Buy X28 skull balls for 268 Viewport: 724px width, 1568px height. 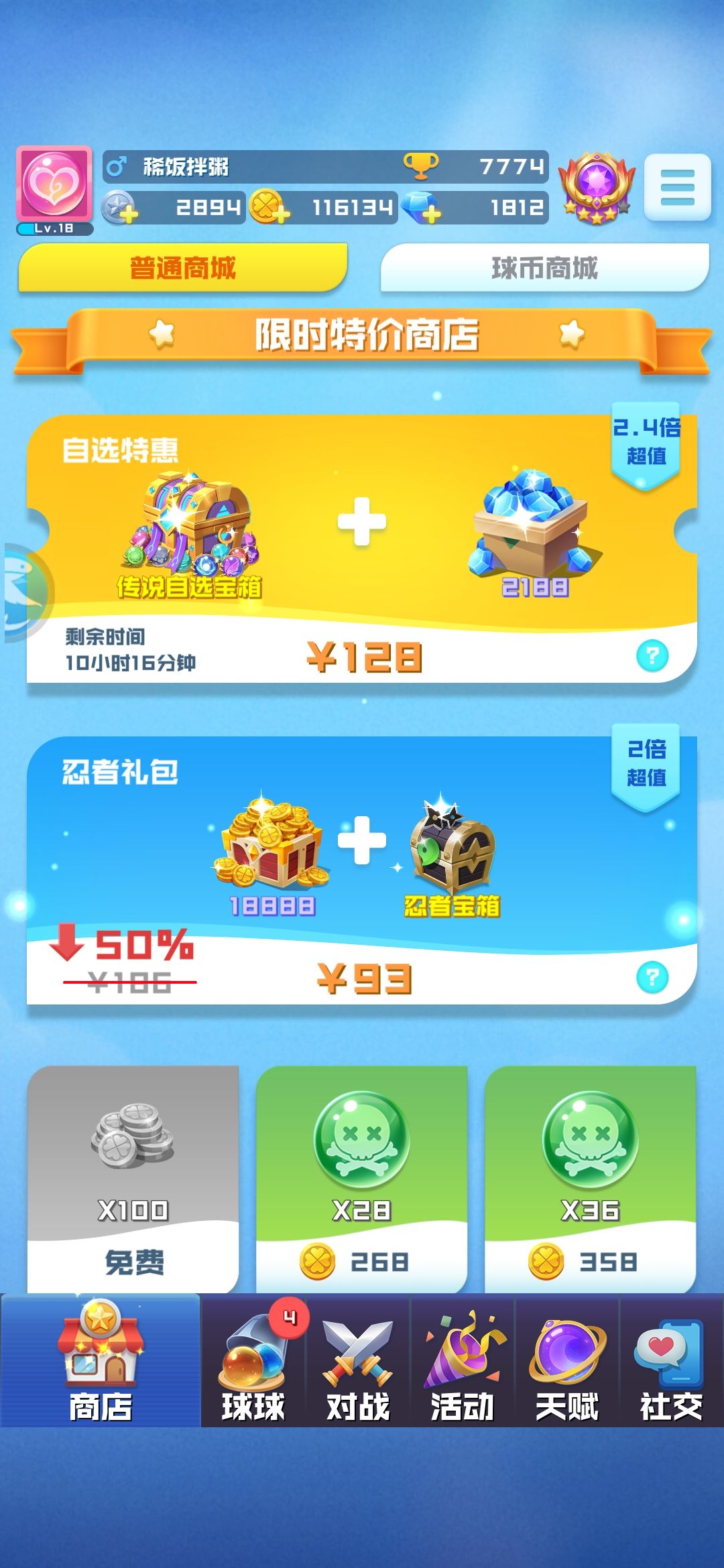[x=362, y=1179]
